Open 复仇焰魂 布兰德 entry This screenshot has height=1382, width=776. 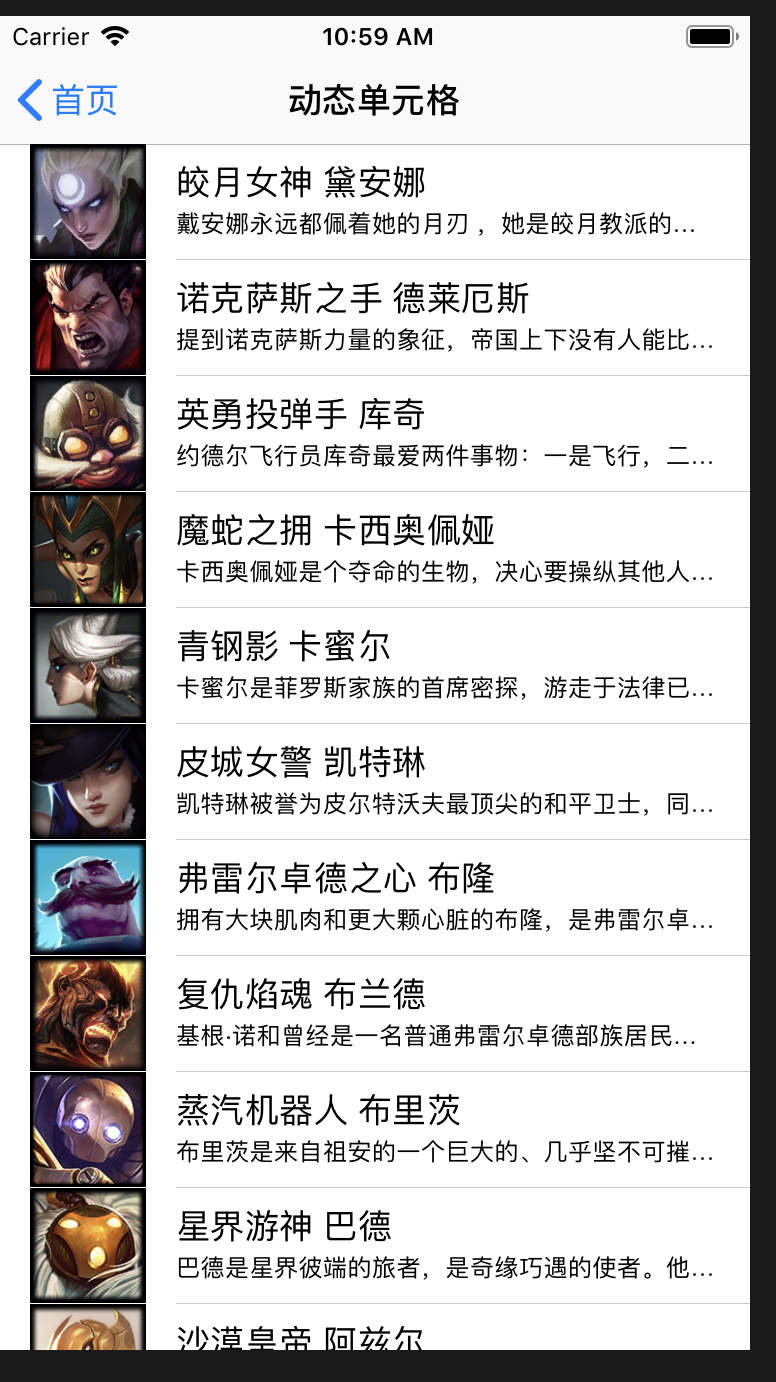(375, 1014)
